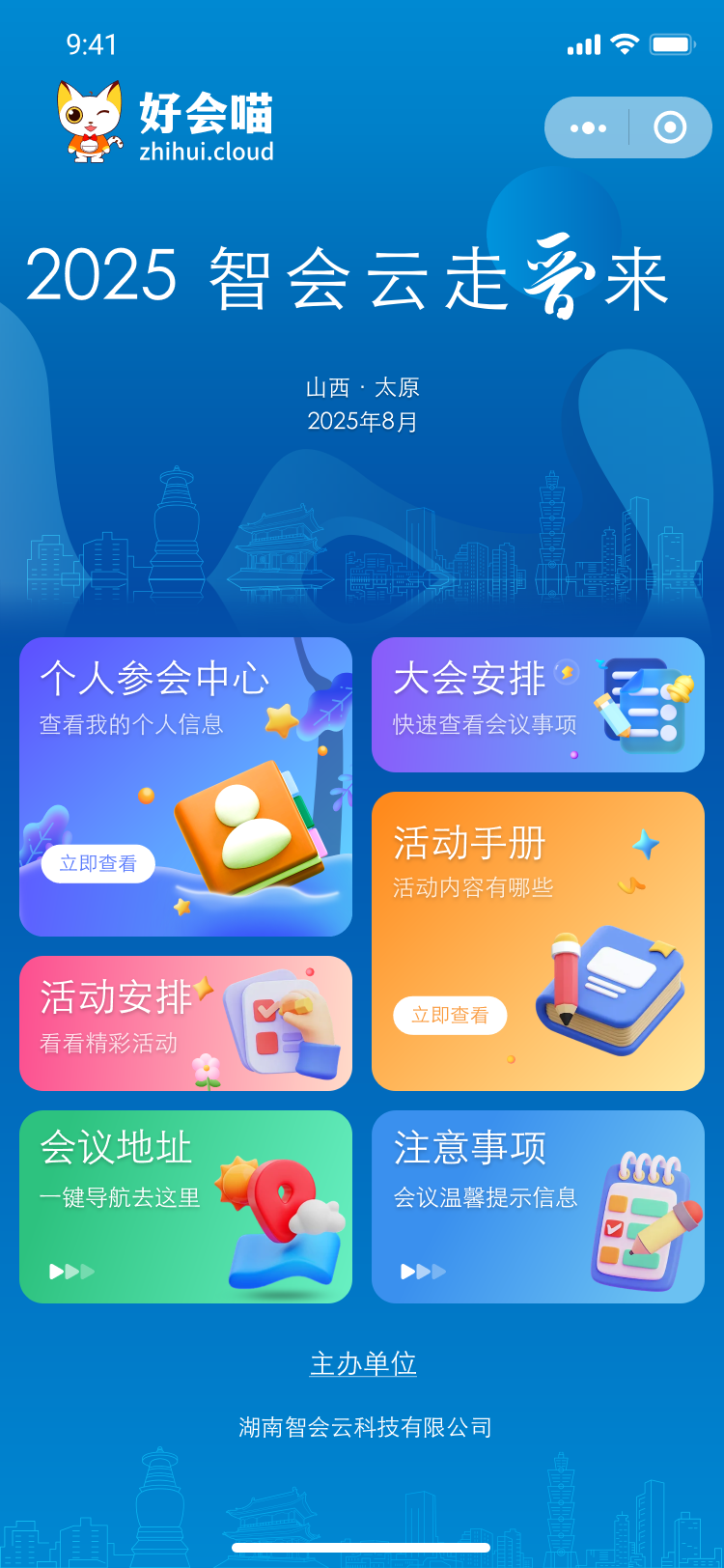724x1568 pixels.
Task: Close the mini program via the circle icon
Action: pos(670,127)
